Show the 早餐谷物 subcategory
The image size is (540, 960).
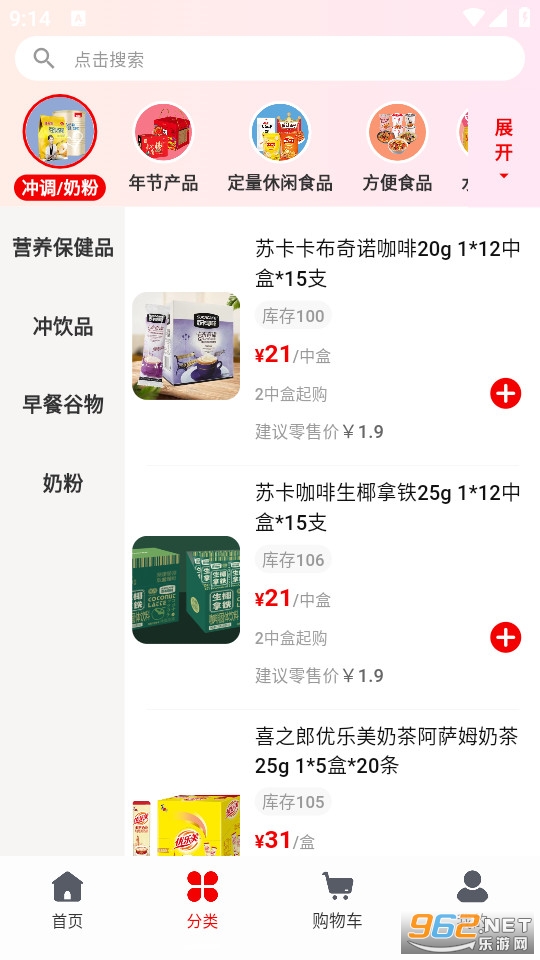coord(62,405)
